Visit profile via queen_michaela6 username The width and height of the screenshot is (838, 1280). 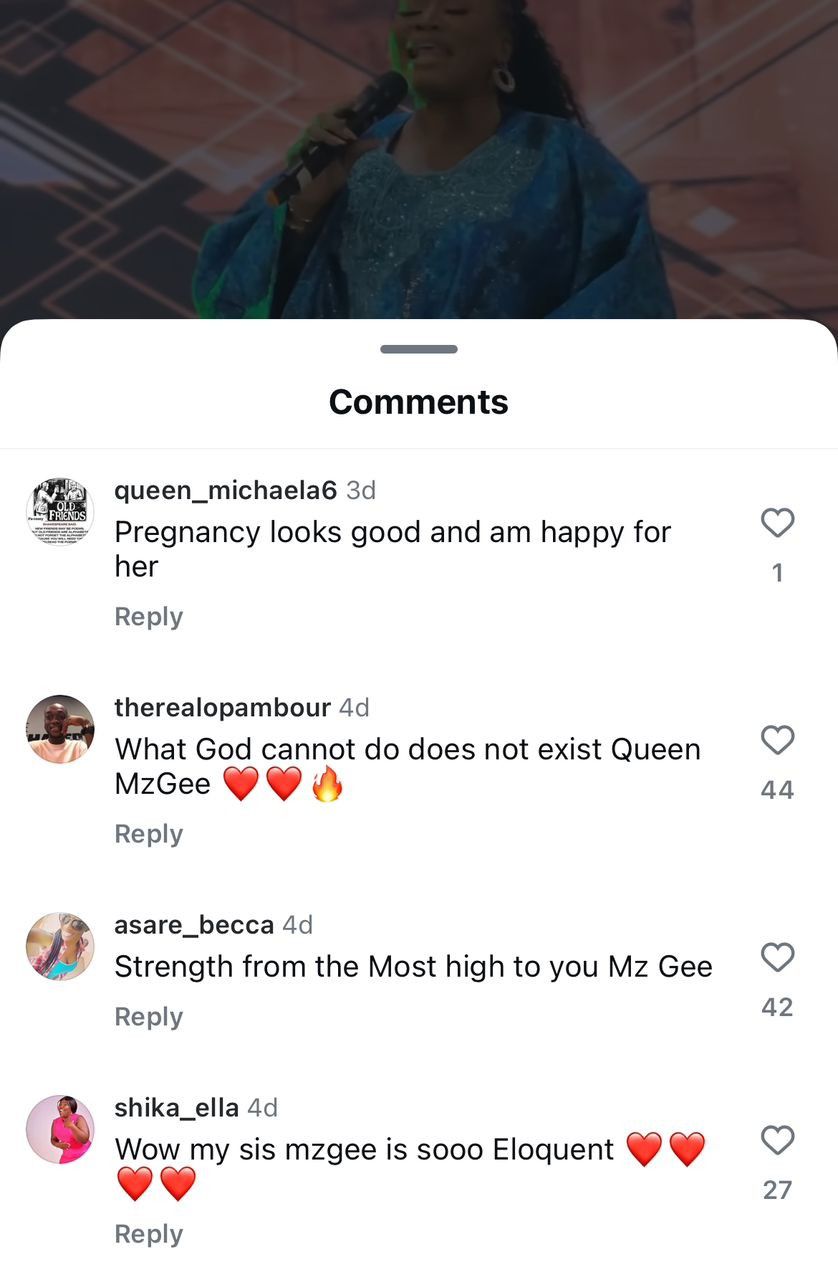(x=225, y=490)
